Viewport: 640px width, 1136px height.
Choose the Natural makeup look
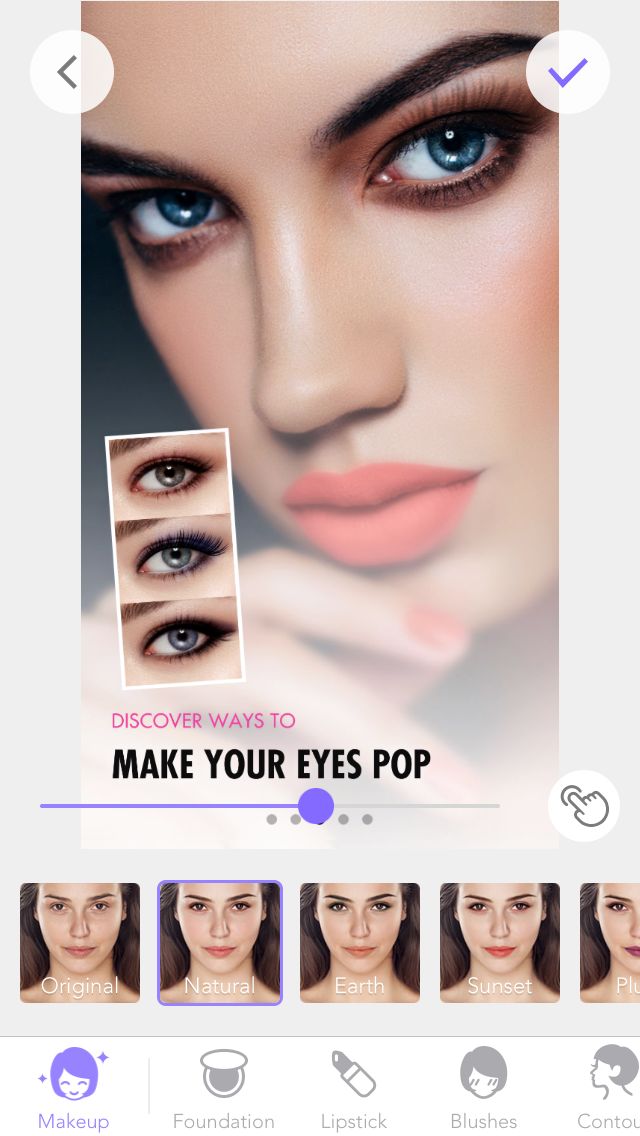pos(220,943)
